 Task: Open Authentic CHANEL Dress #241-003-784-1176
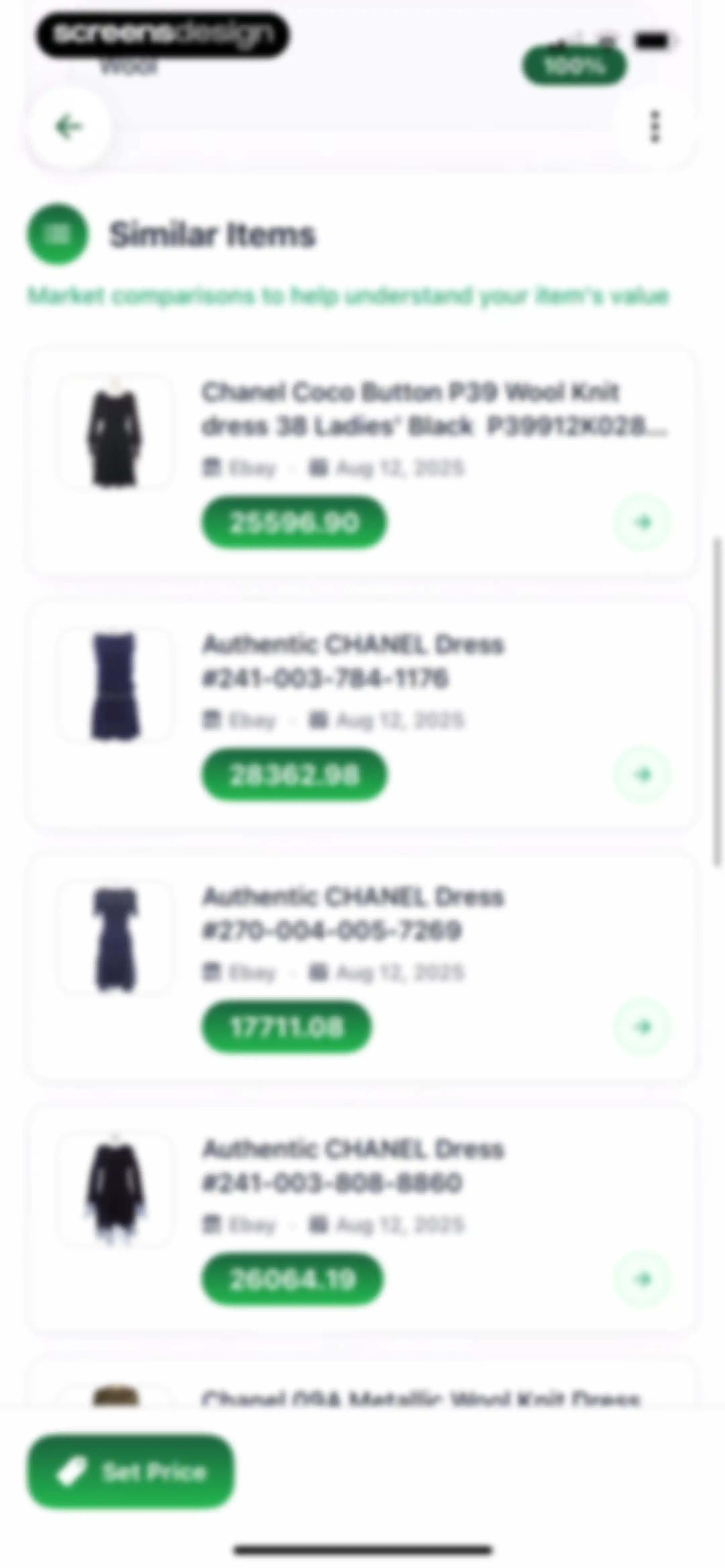pyautogui.click(x=361, y=714)
